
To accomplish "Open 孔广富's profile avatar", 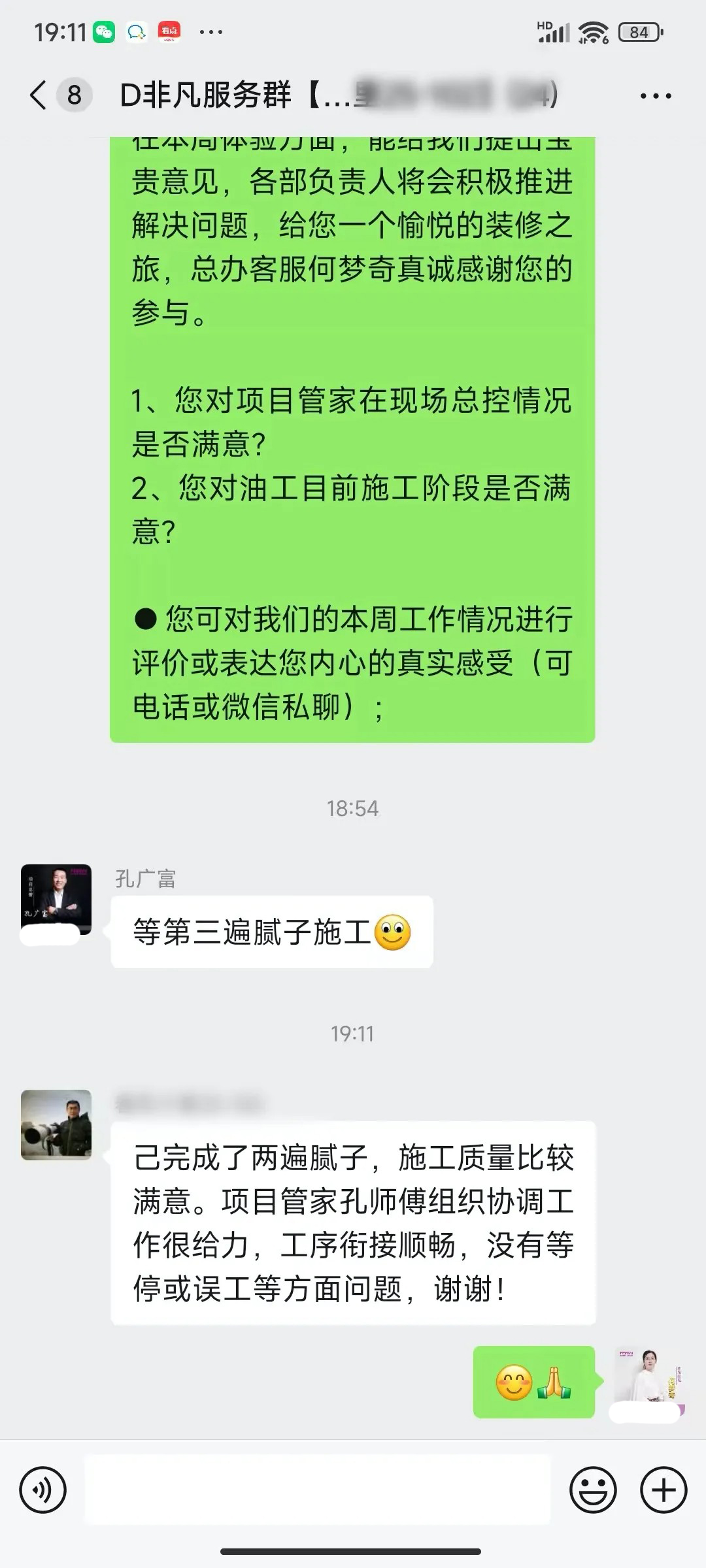I will coord(56,900).
